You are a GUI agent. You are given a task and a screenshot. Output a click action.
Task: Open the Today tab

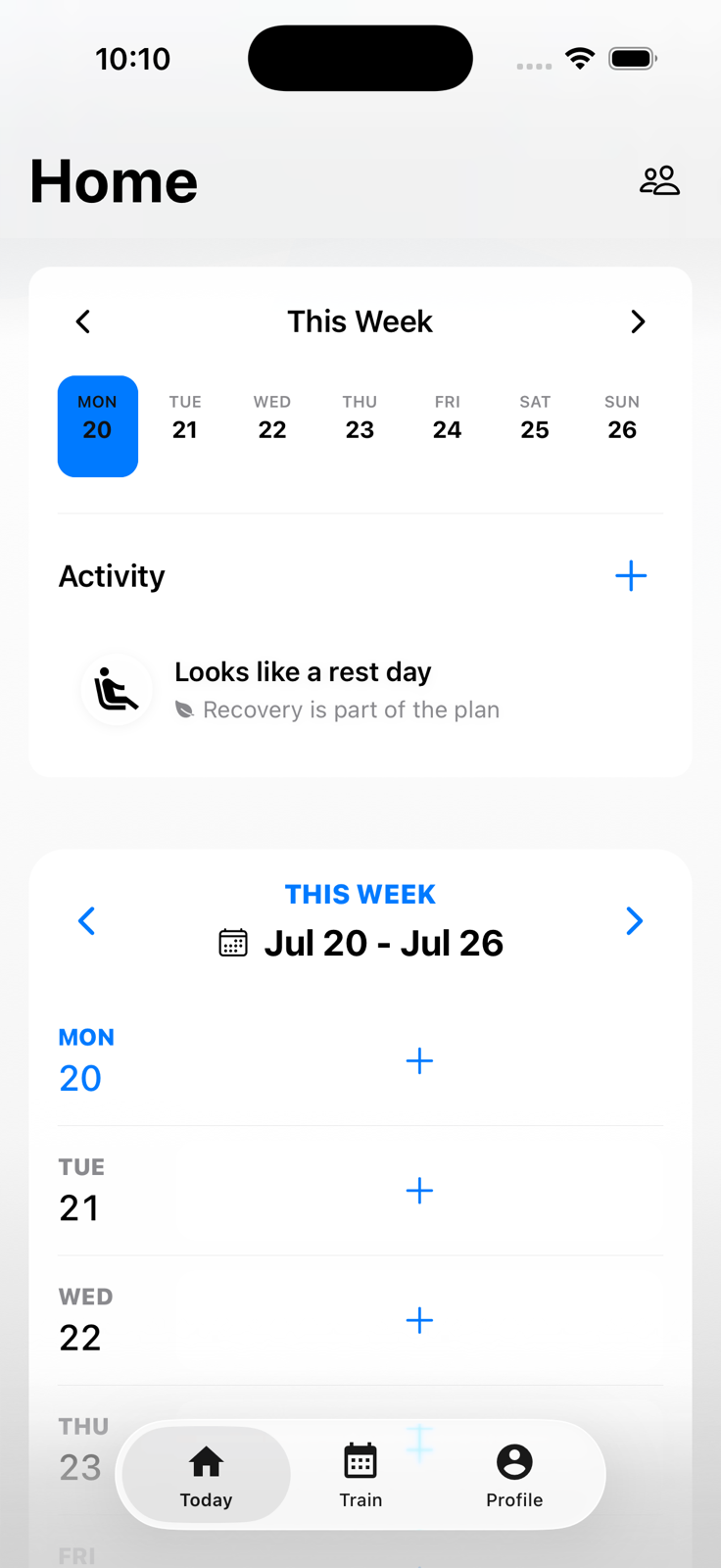tap(207, 1475)
